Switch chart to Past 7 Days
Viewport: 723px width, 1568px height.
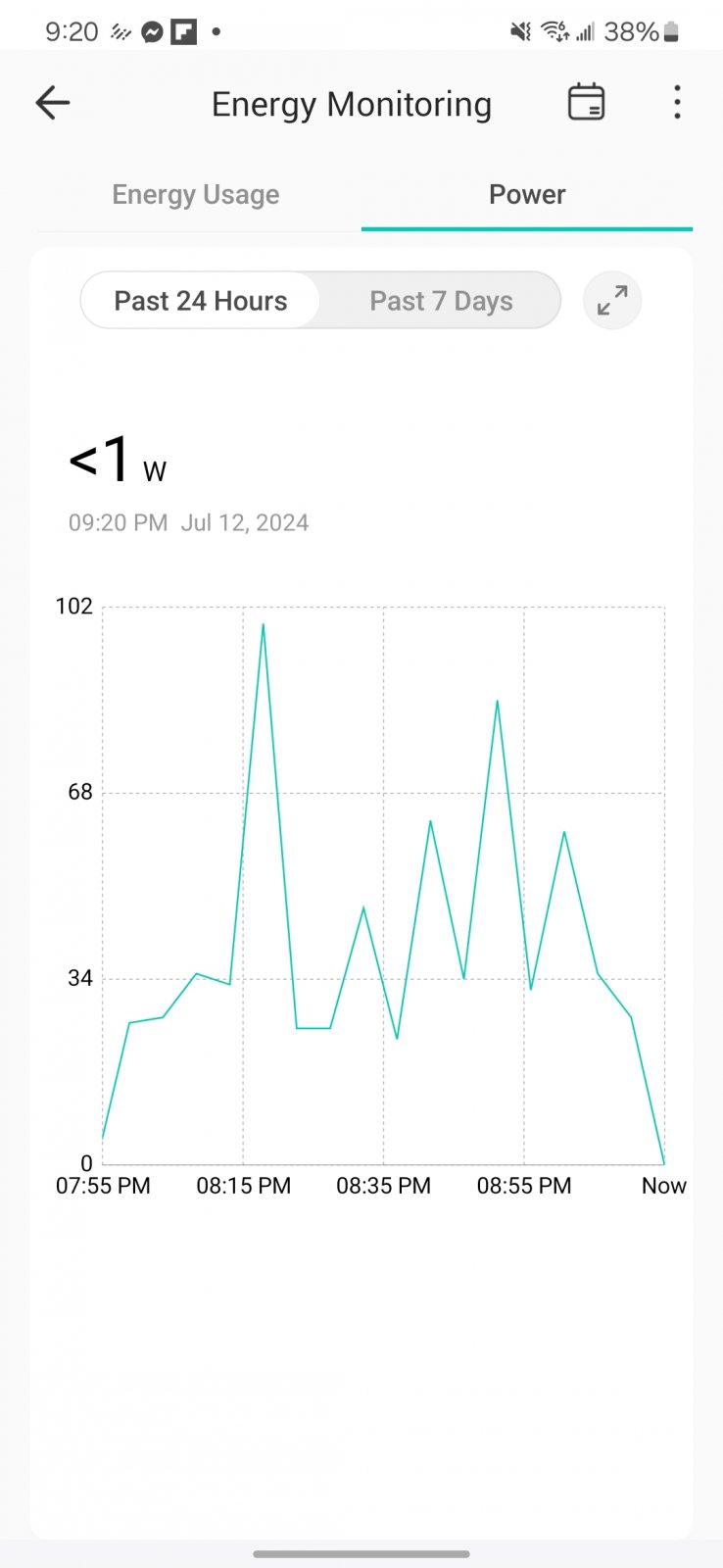[441, 301]
